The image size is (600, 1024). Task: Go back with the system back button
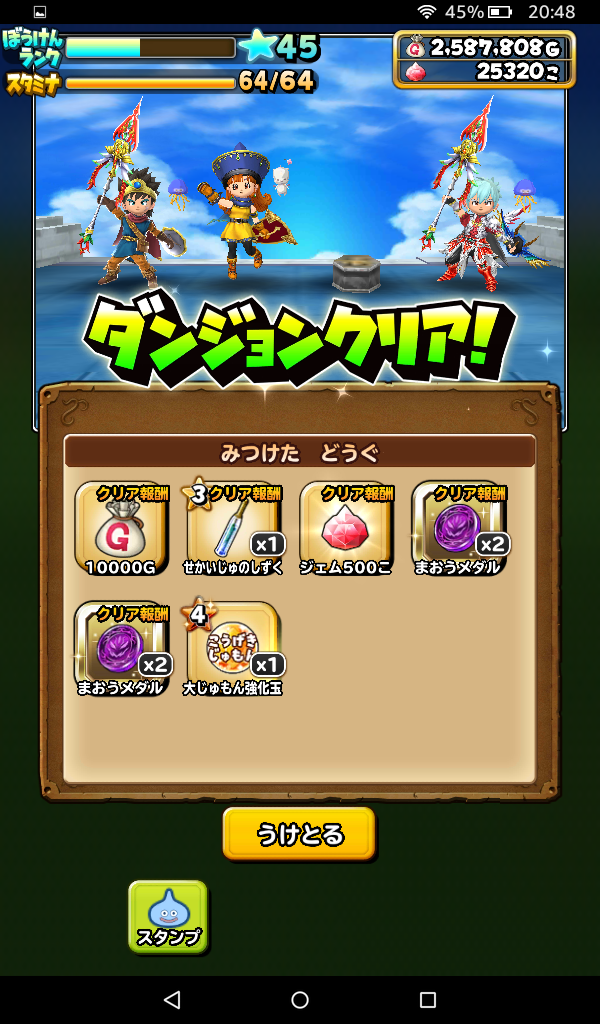(171, 999)
